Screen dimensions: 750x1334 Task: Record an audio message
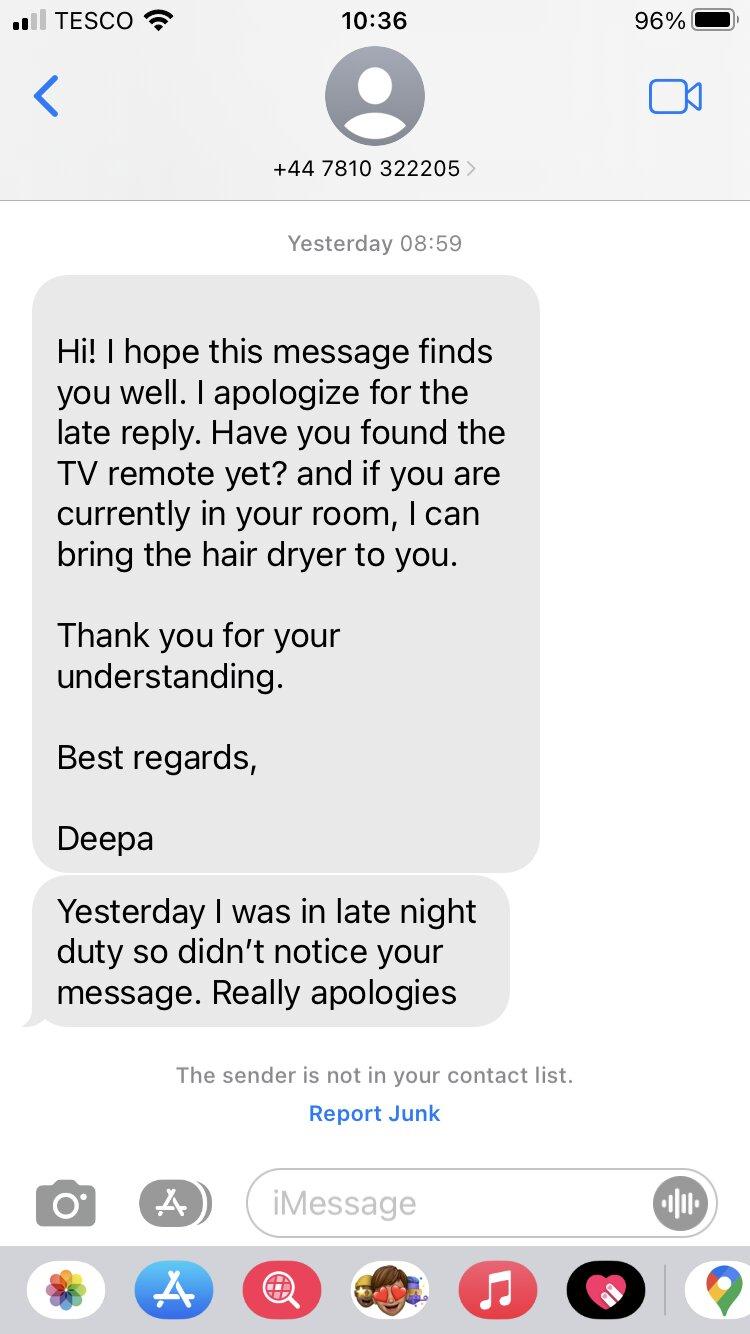(681, 1203)
